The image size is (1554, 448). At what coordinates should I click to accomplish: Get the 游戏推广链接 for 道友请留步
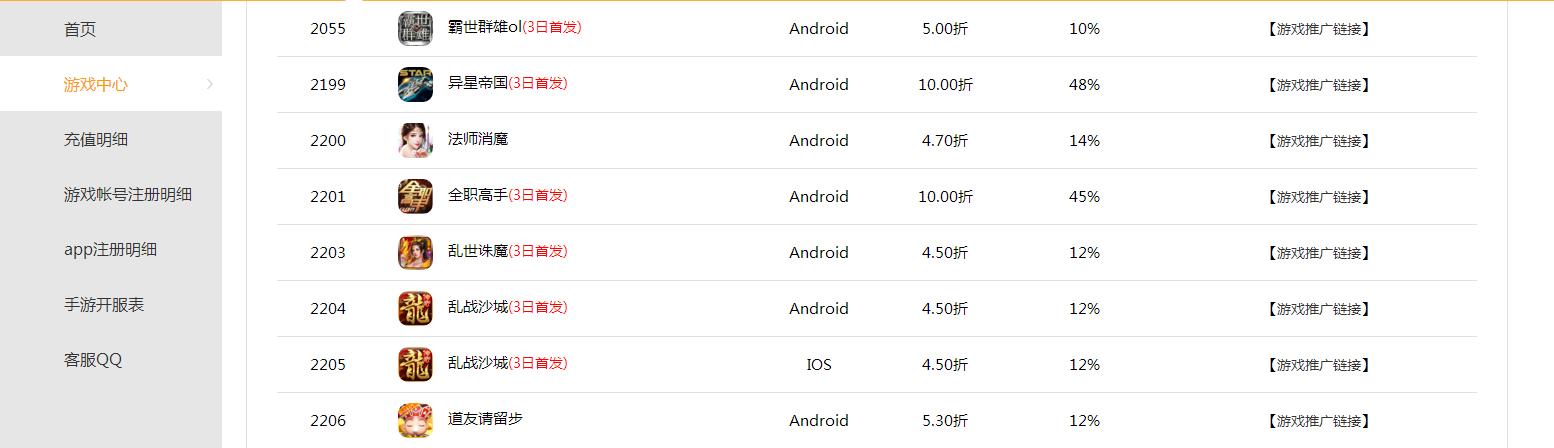point(1318,422)
